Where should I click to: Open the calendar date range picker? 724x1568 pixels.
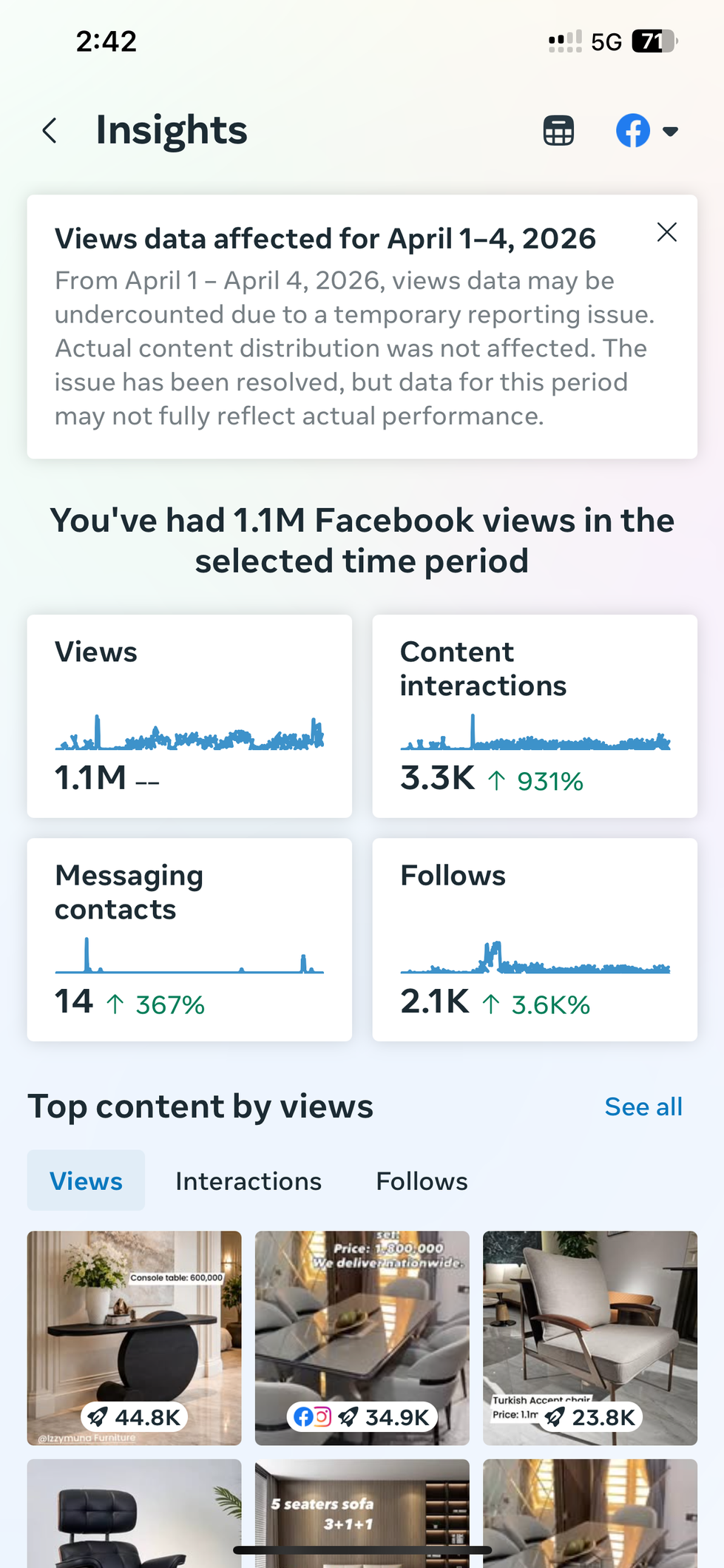pyautogui.click(x=558, y=131)
